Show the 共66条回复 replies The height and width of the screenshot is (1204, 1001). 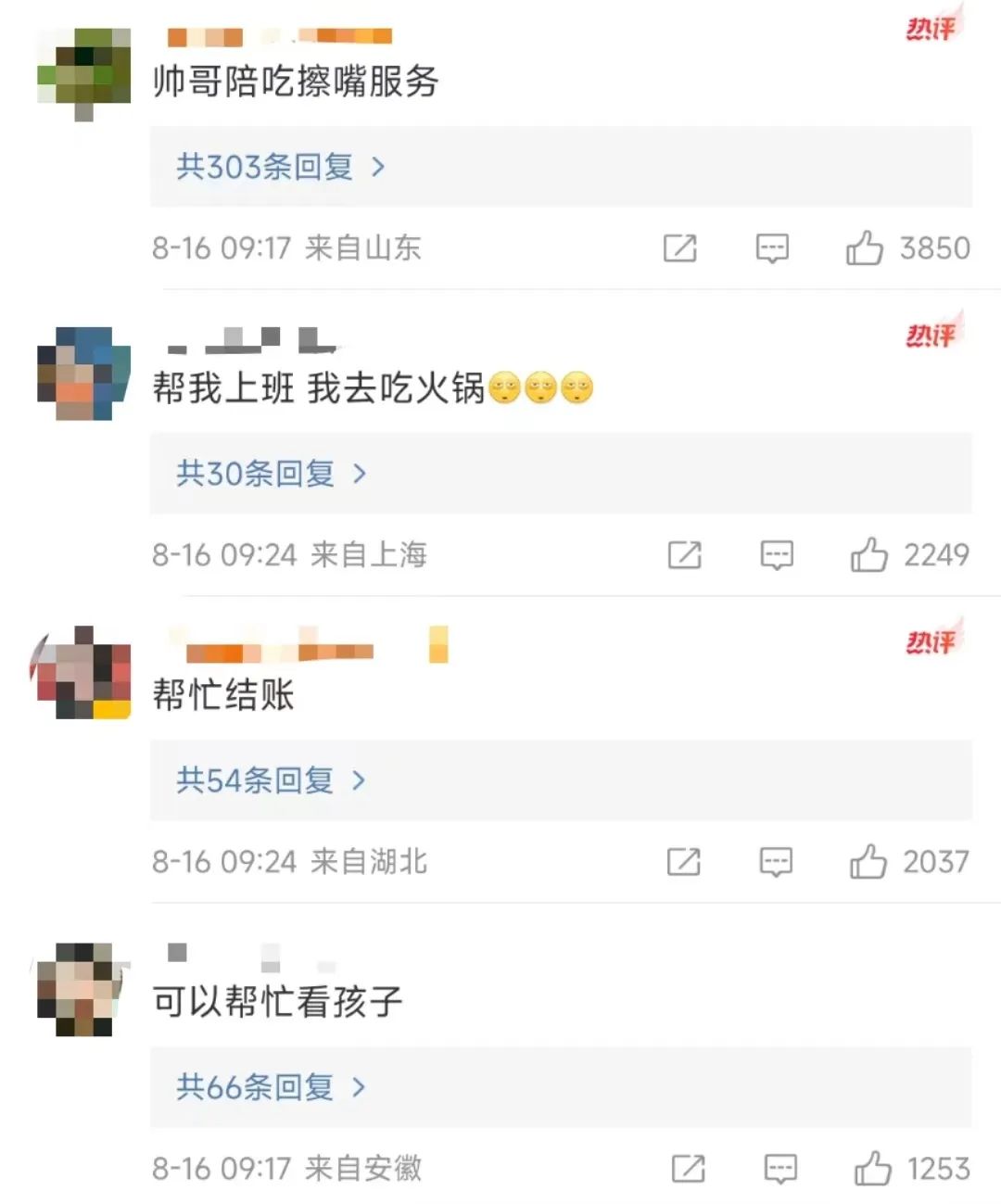[x=271, y=1087]
